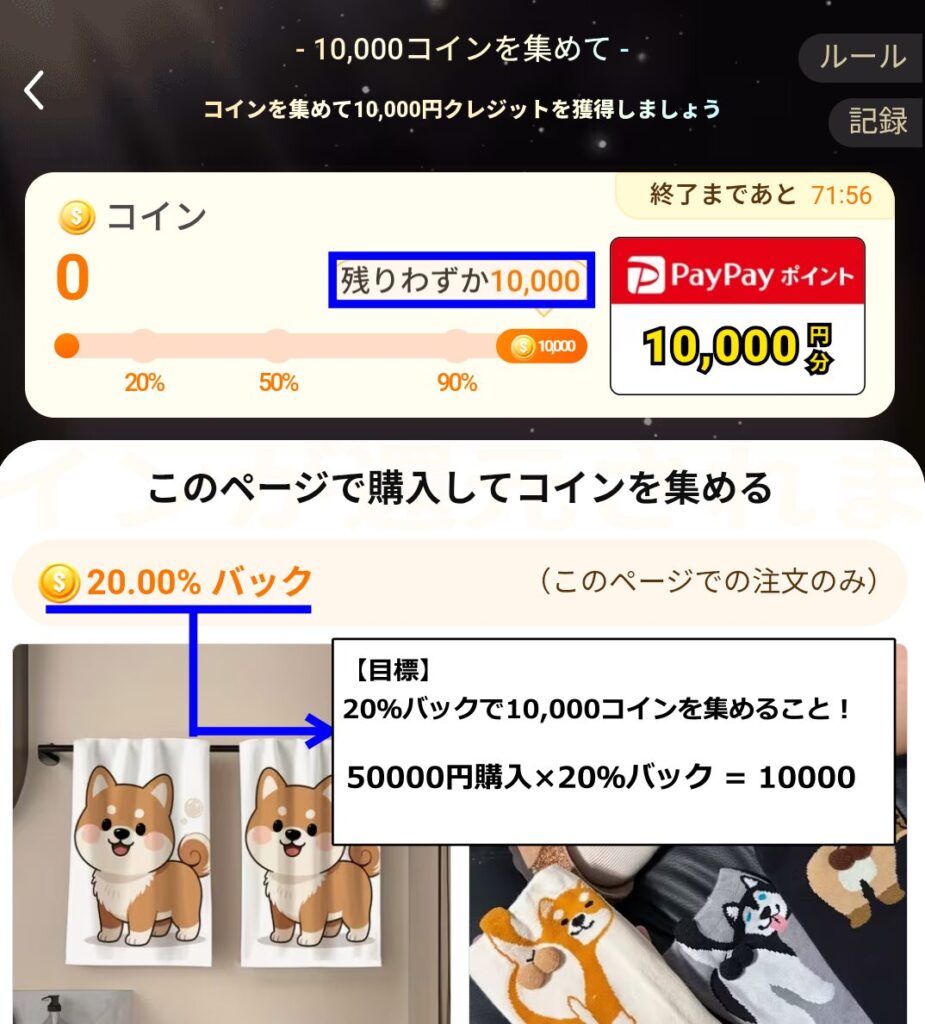The height and width of the screenshot is (1024, 925).
Task: Go back using the top-left arrow
Action: (x=34, y=91)
